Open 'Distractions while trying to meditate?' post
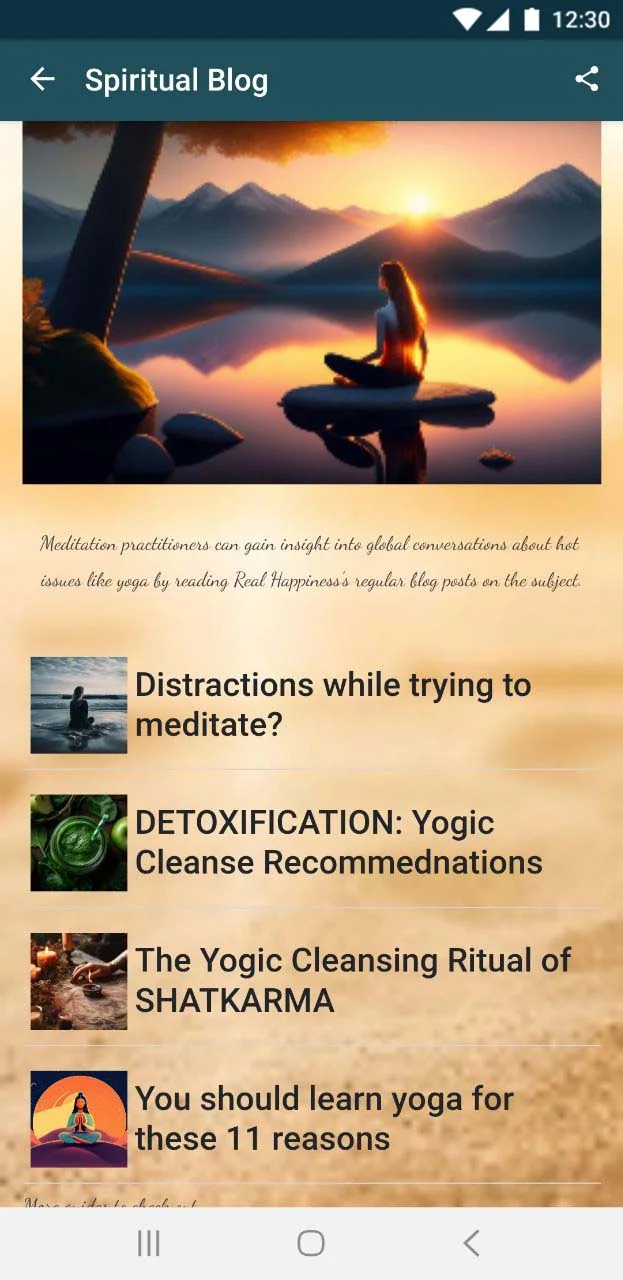 [332, 705]
